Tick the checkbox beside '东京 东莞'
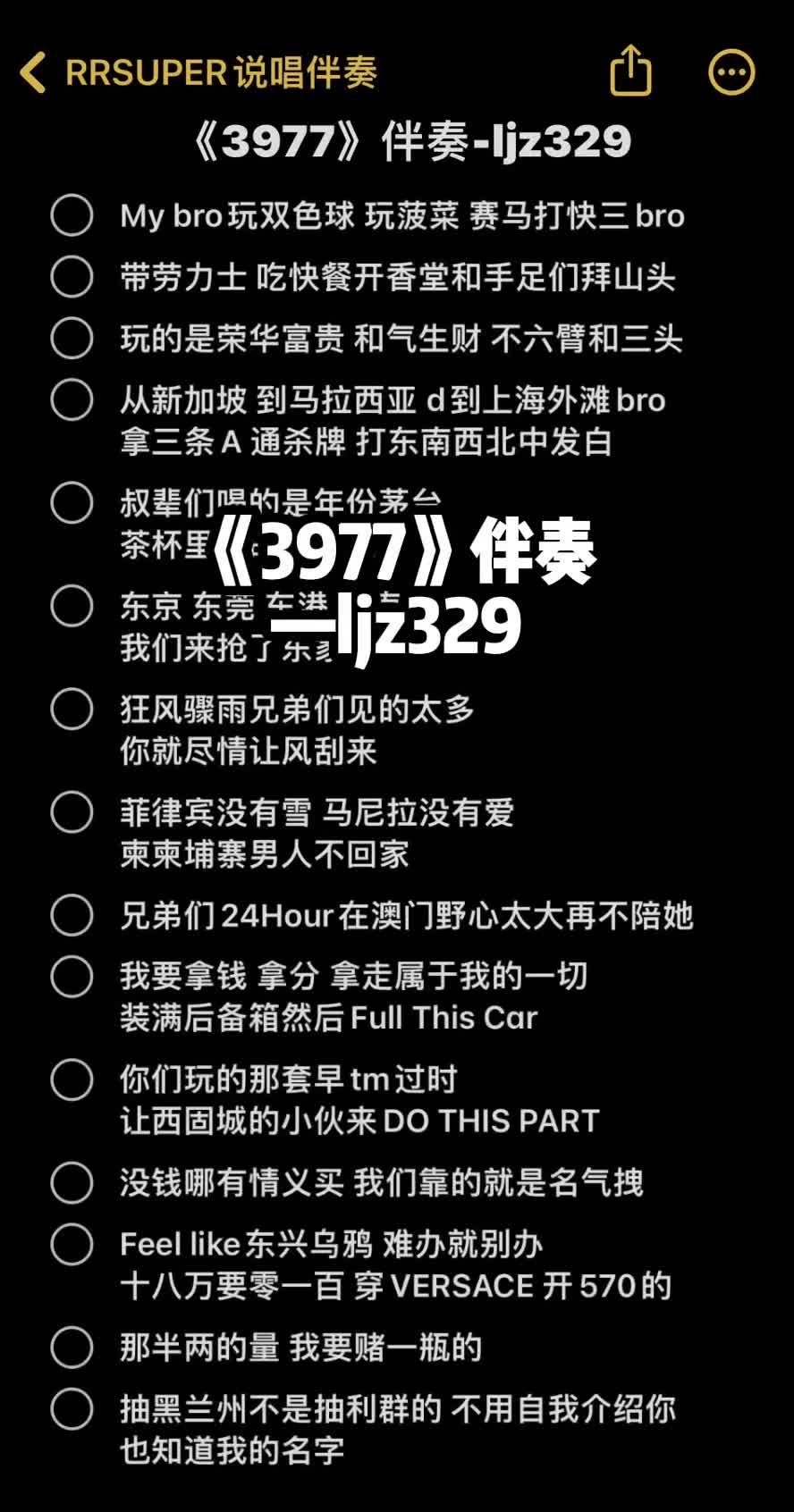Screen dimensions: 794x1512 (72, 606)
